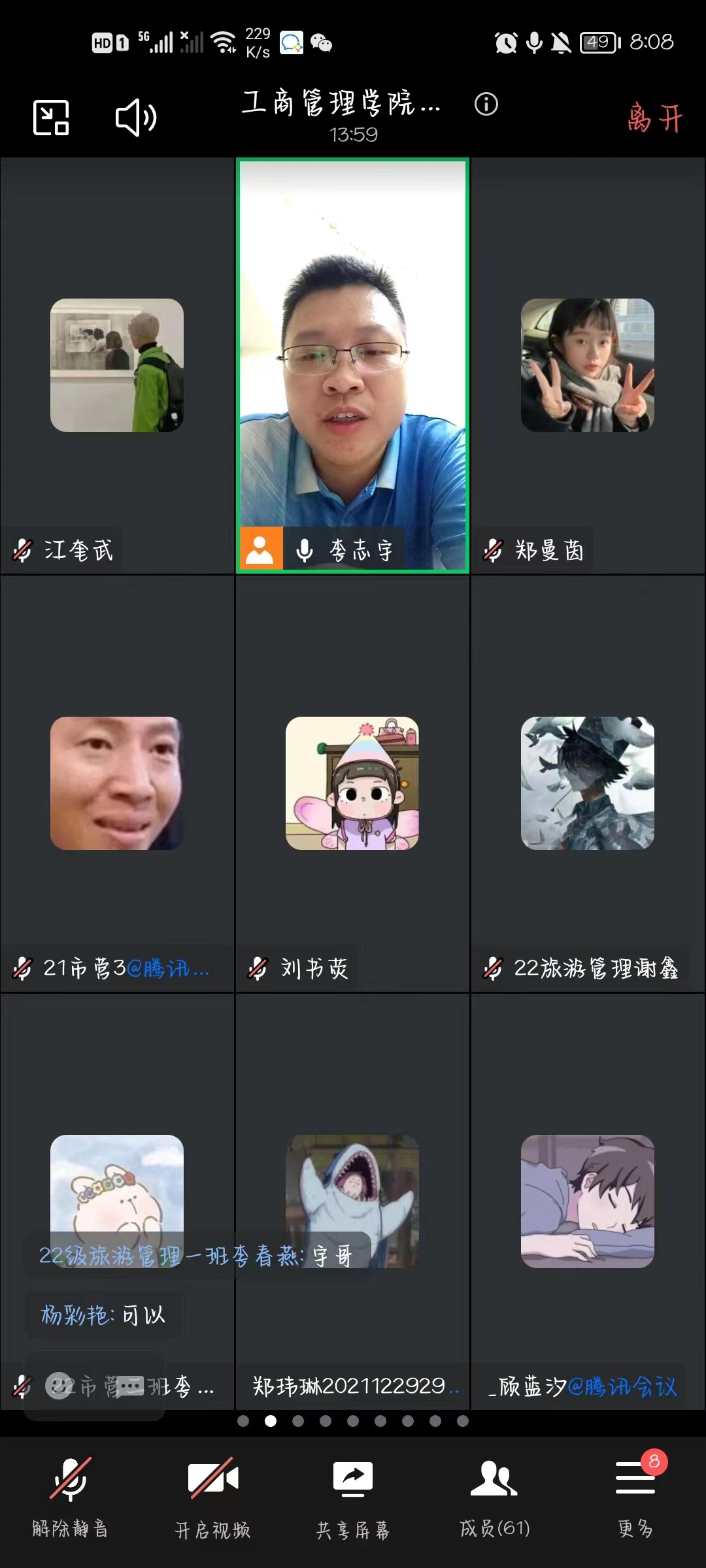
Task: Select 李志宇's video tile
Action: (x=352, y=366)
